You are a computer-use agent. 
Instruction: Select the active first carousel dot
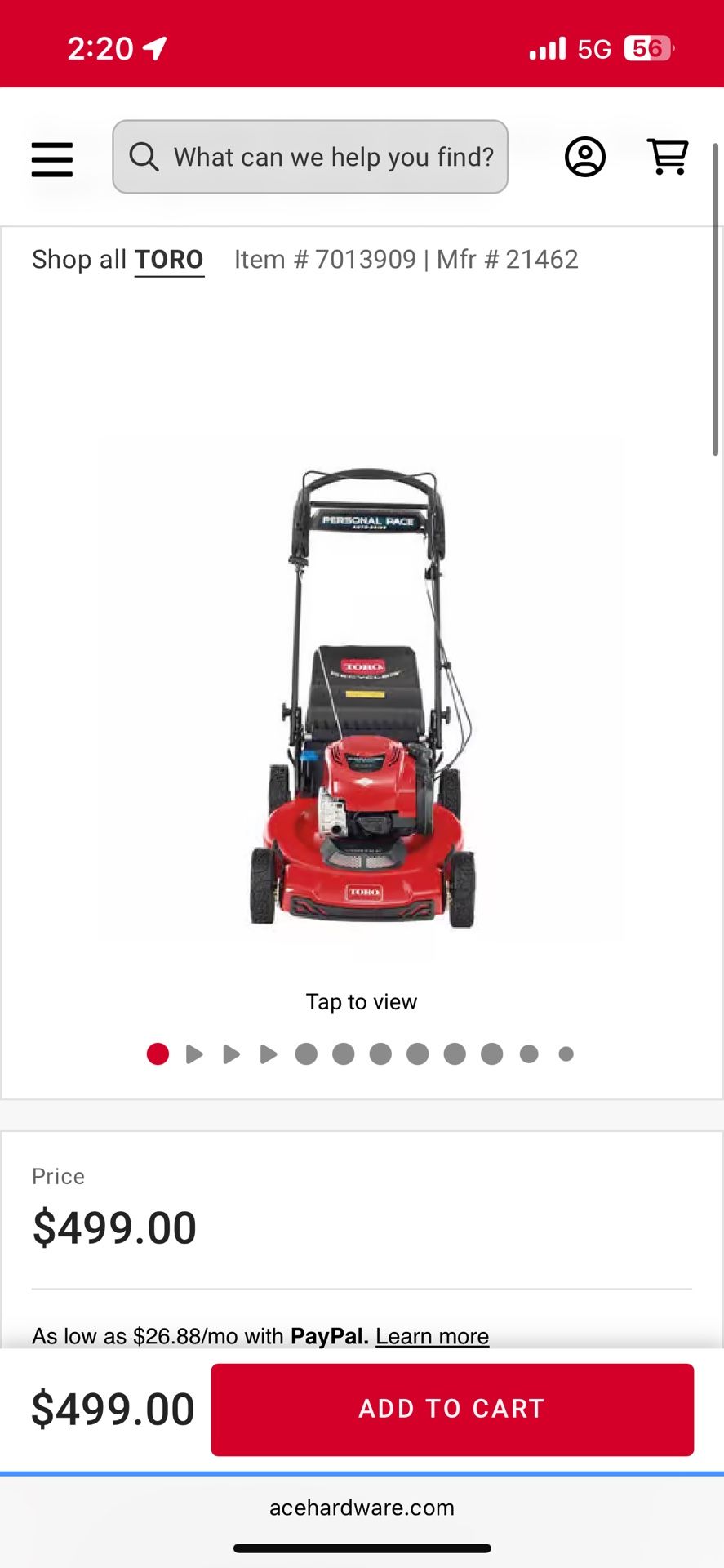(158, 1053)
